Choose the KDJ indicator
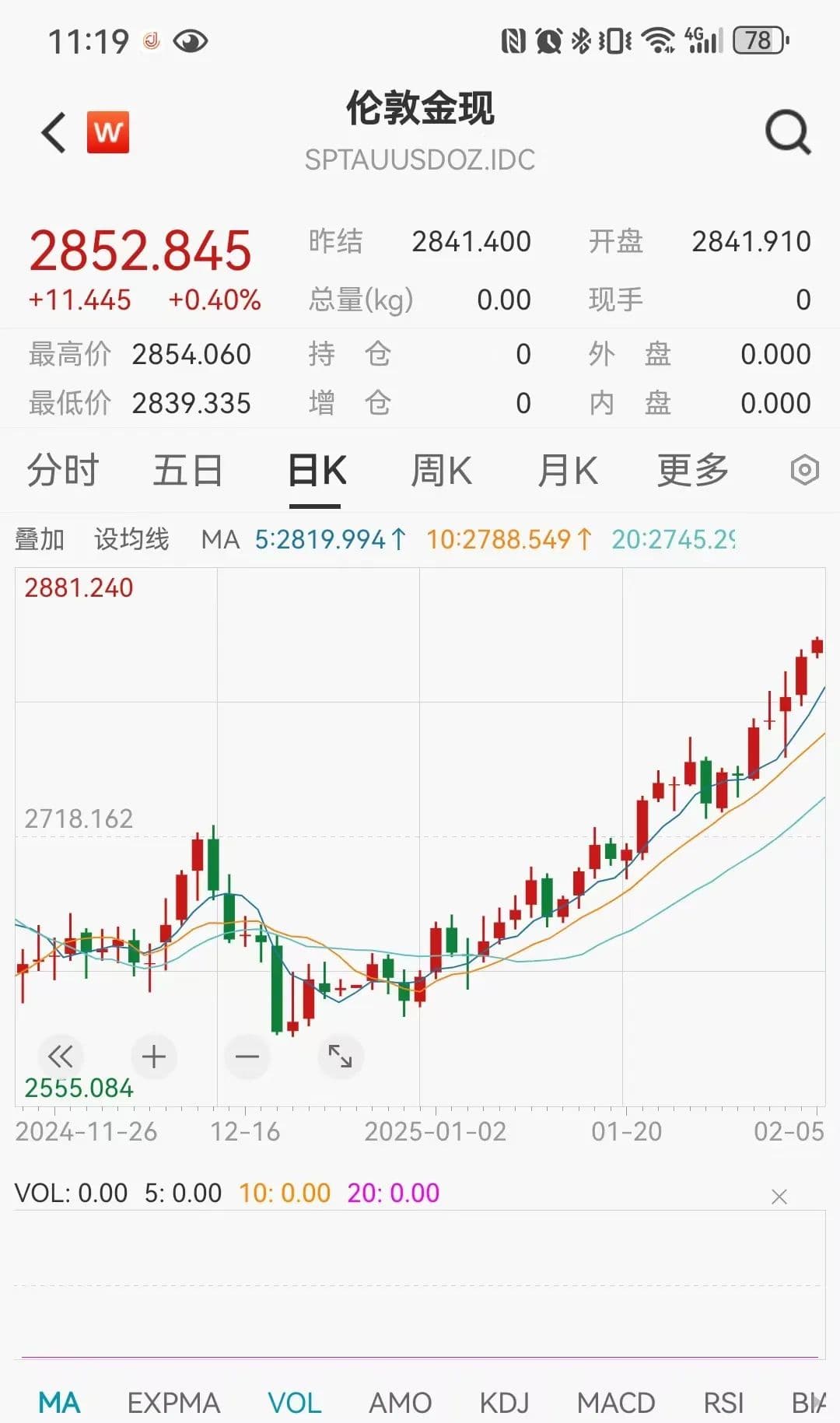 click(504, 1403)
